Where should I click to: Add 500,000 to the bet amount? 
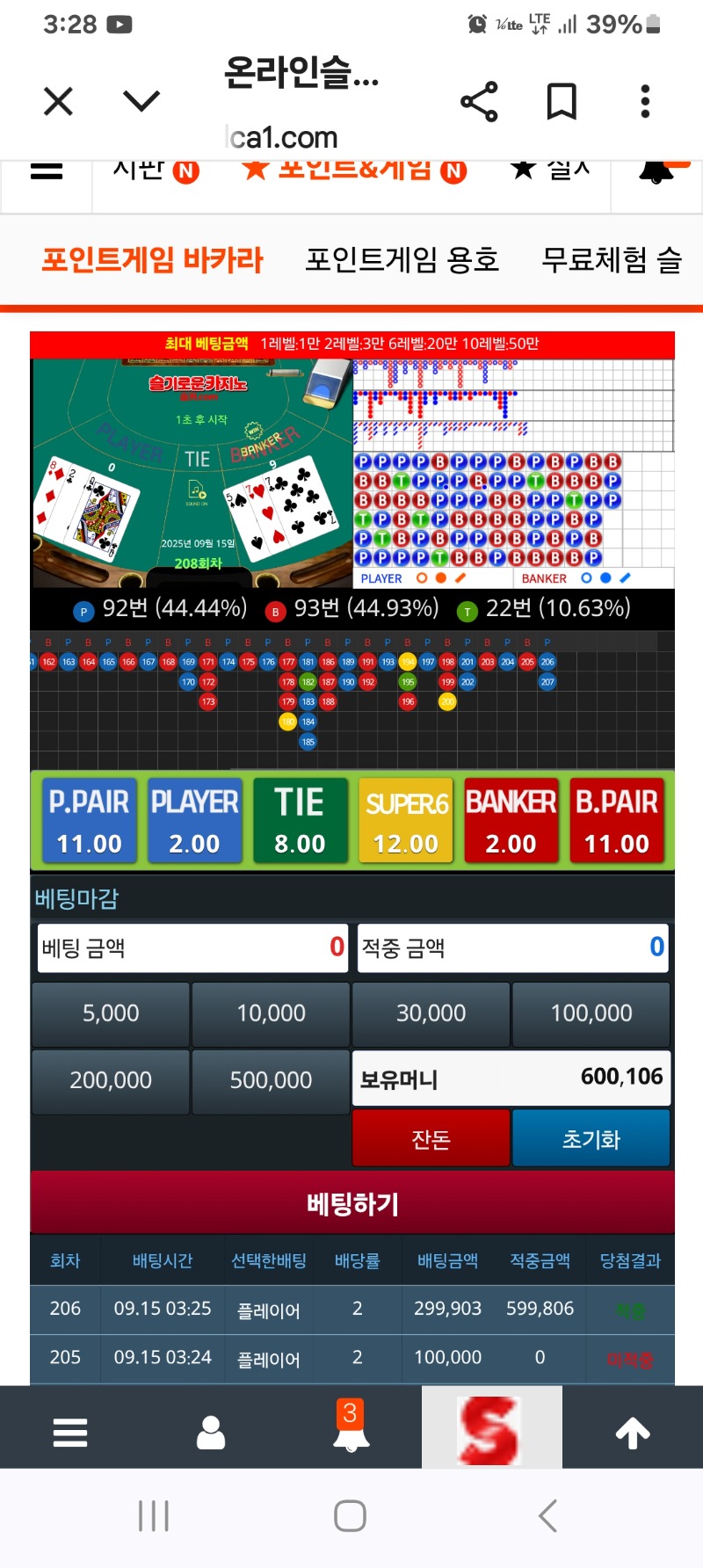(271, 1080)
